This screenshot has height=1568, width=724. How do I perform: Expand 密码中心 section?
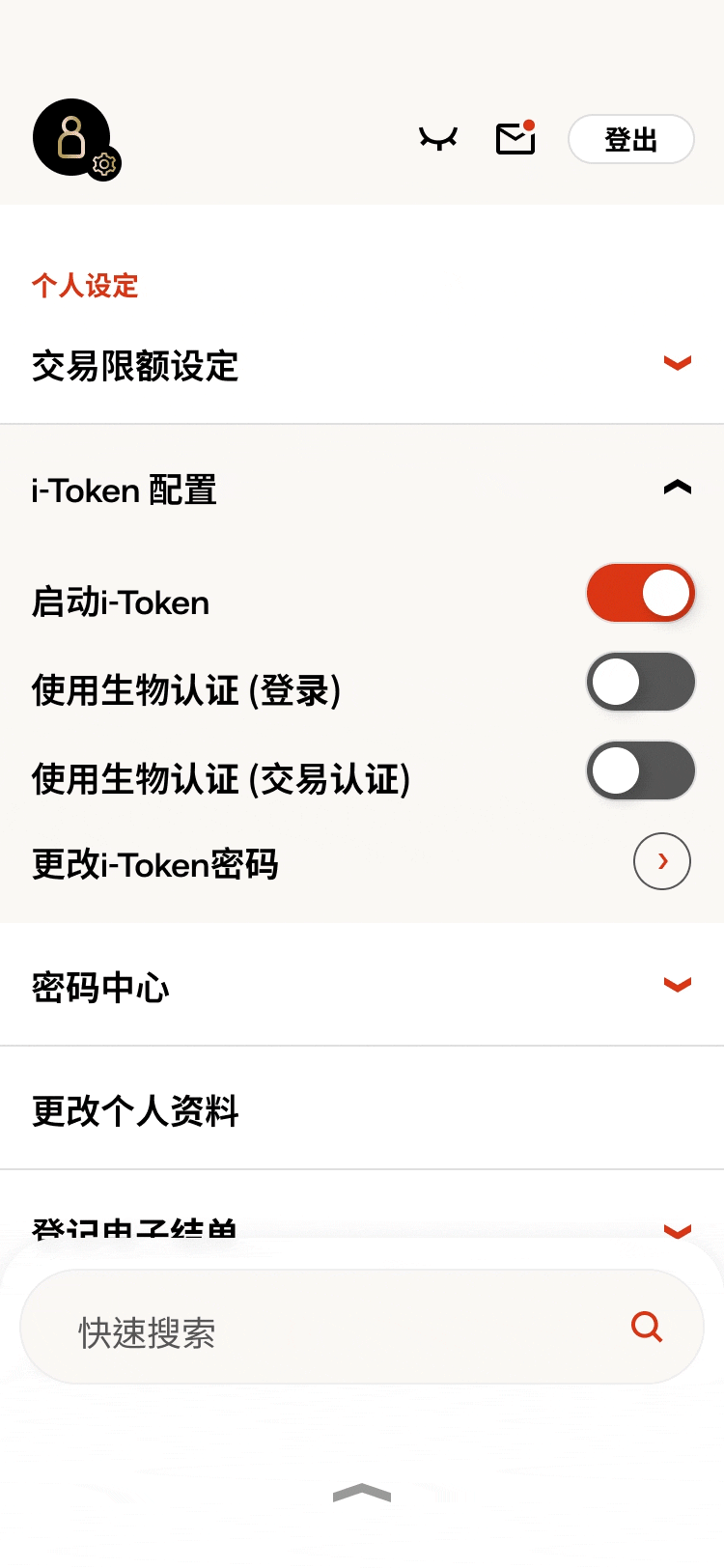tap(677, 986)
